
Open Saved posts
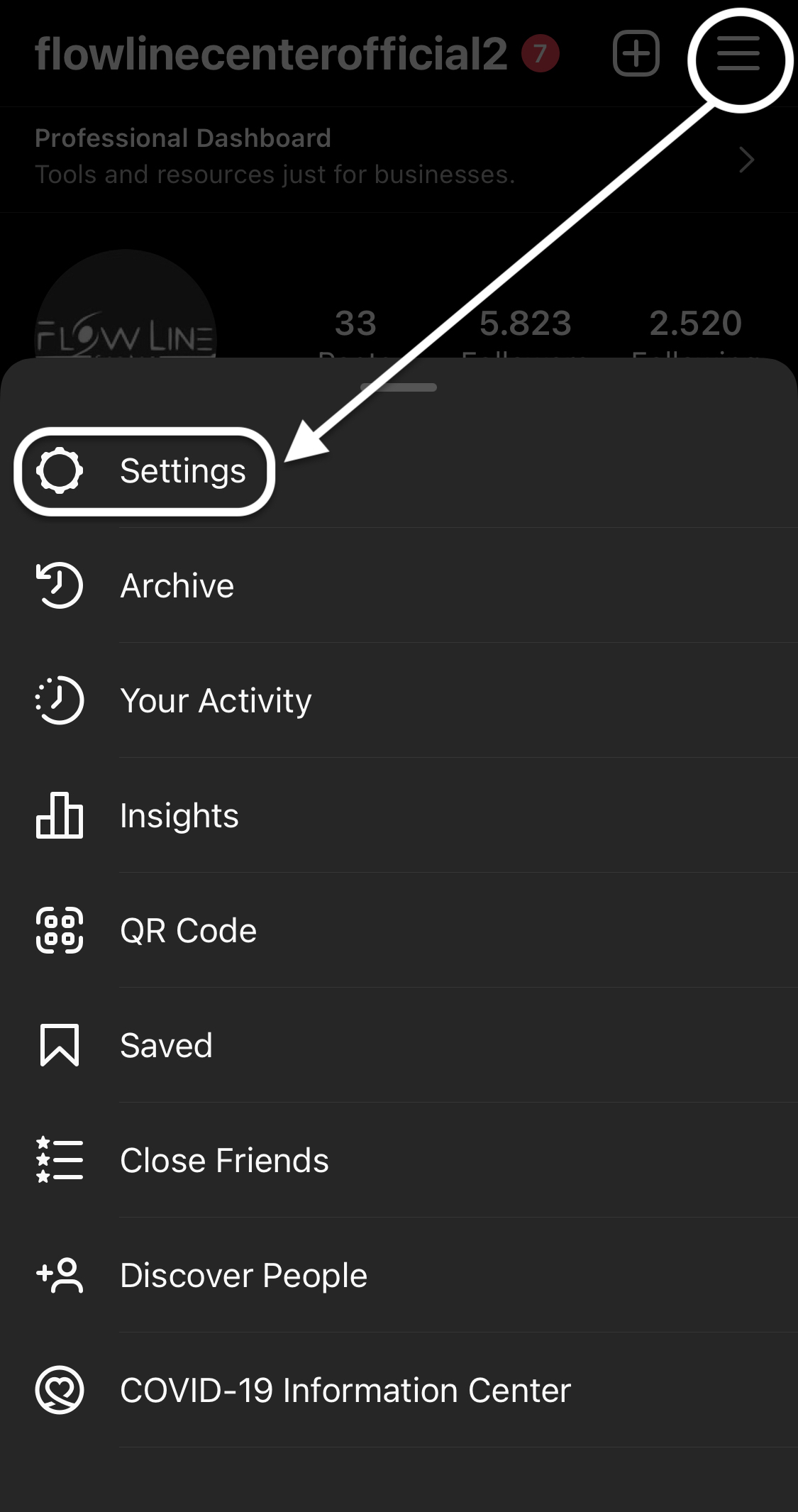point(399,1046)
